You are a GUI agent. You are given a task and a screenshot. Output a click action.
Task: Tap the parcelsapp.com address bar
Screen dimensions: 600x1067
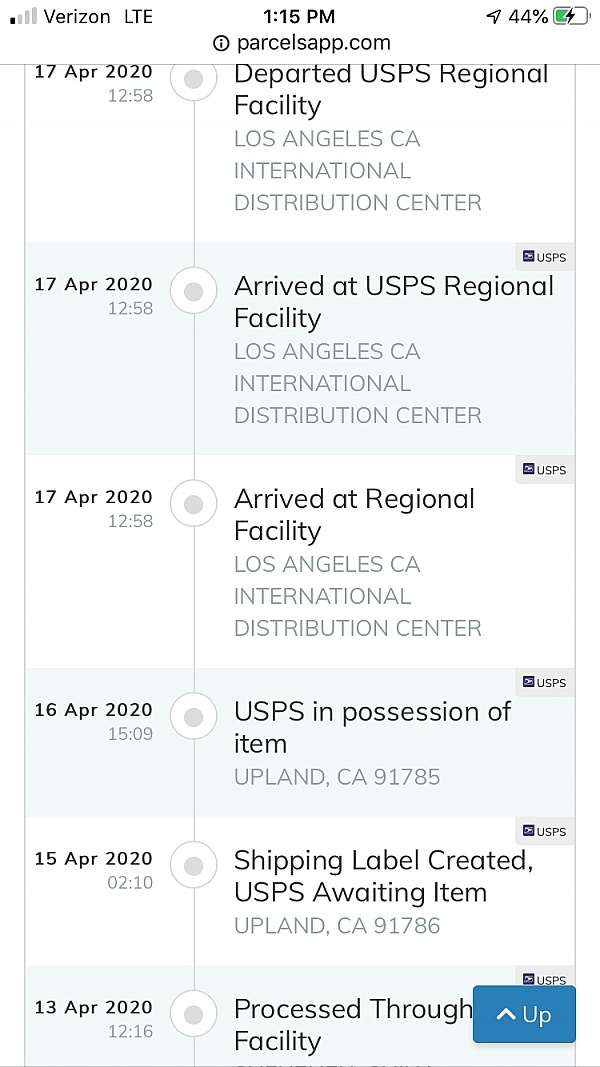click(x=301, y=43)
